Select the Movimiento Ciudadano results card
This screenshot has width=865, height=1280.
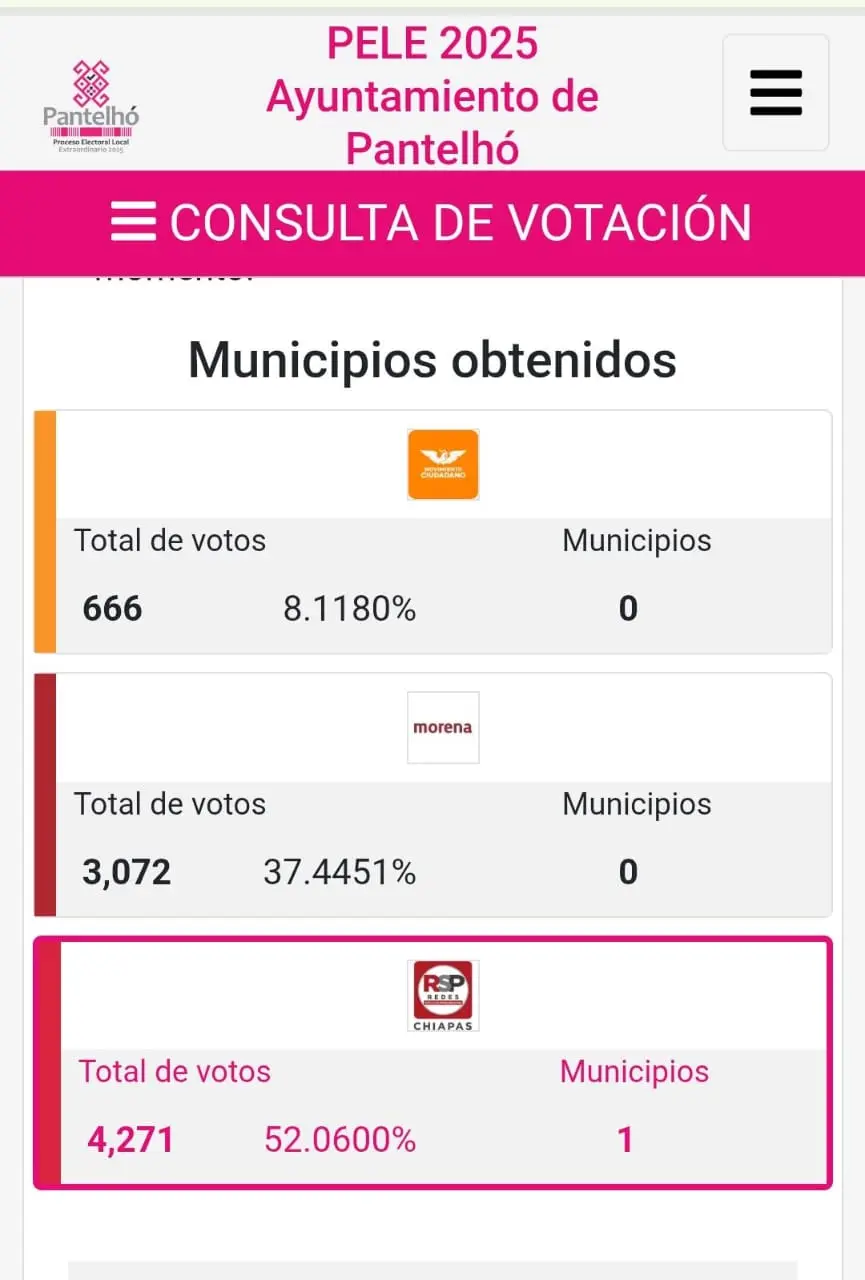(432, 532)
